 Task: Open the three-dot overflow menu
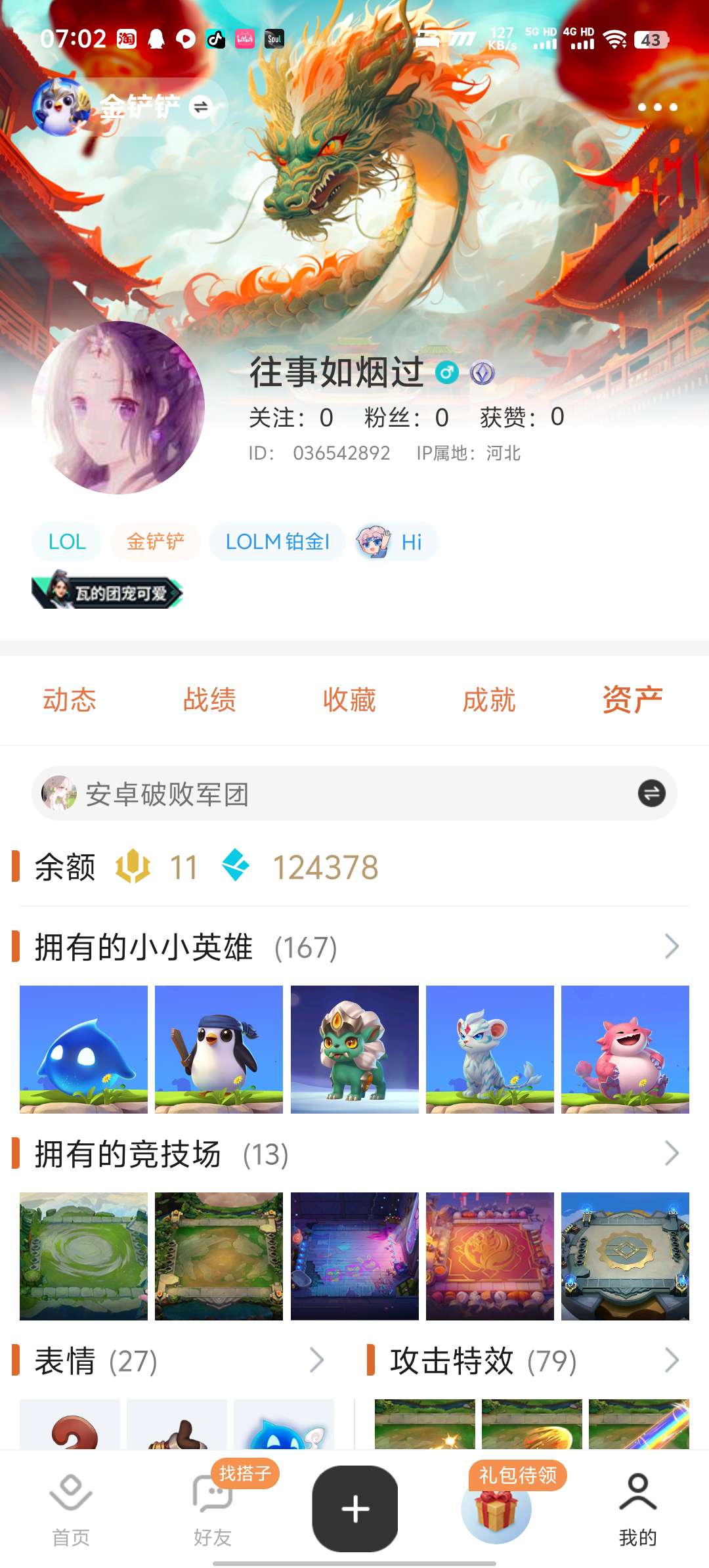[x=657, y=107]
